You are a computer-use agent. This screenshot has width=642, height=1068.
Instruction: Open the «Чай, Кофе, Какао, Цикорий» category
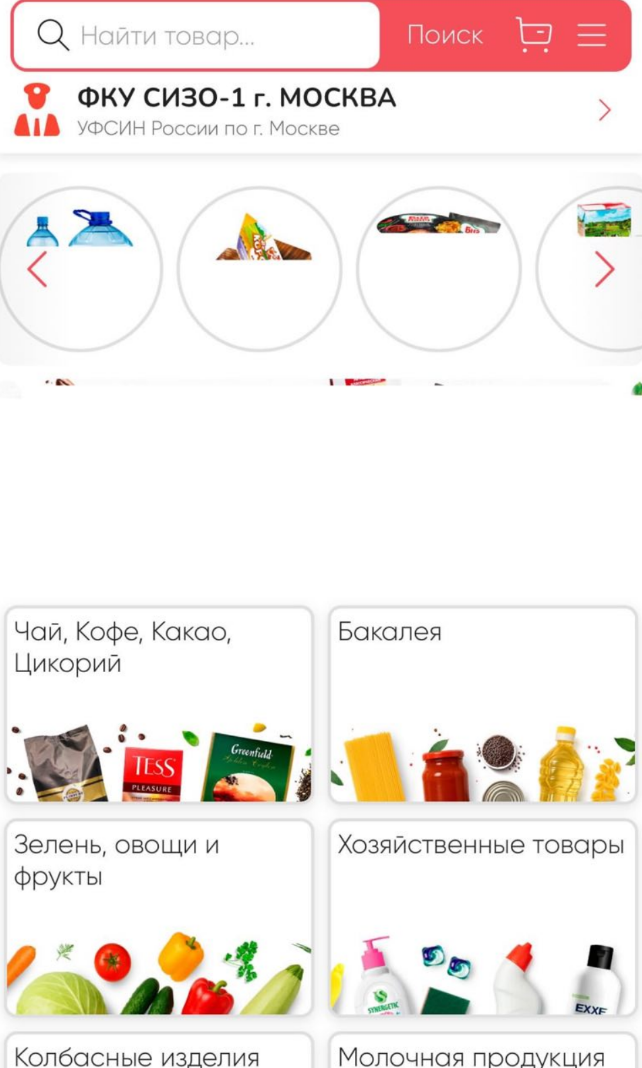(158, 704)
